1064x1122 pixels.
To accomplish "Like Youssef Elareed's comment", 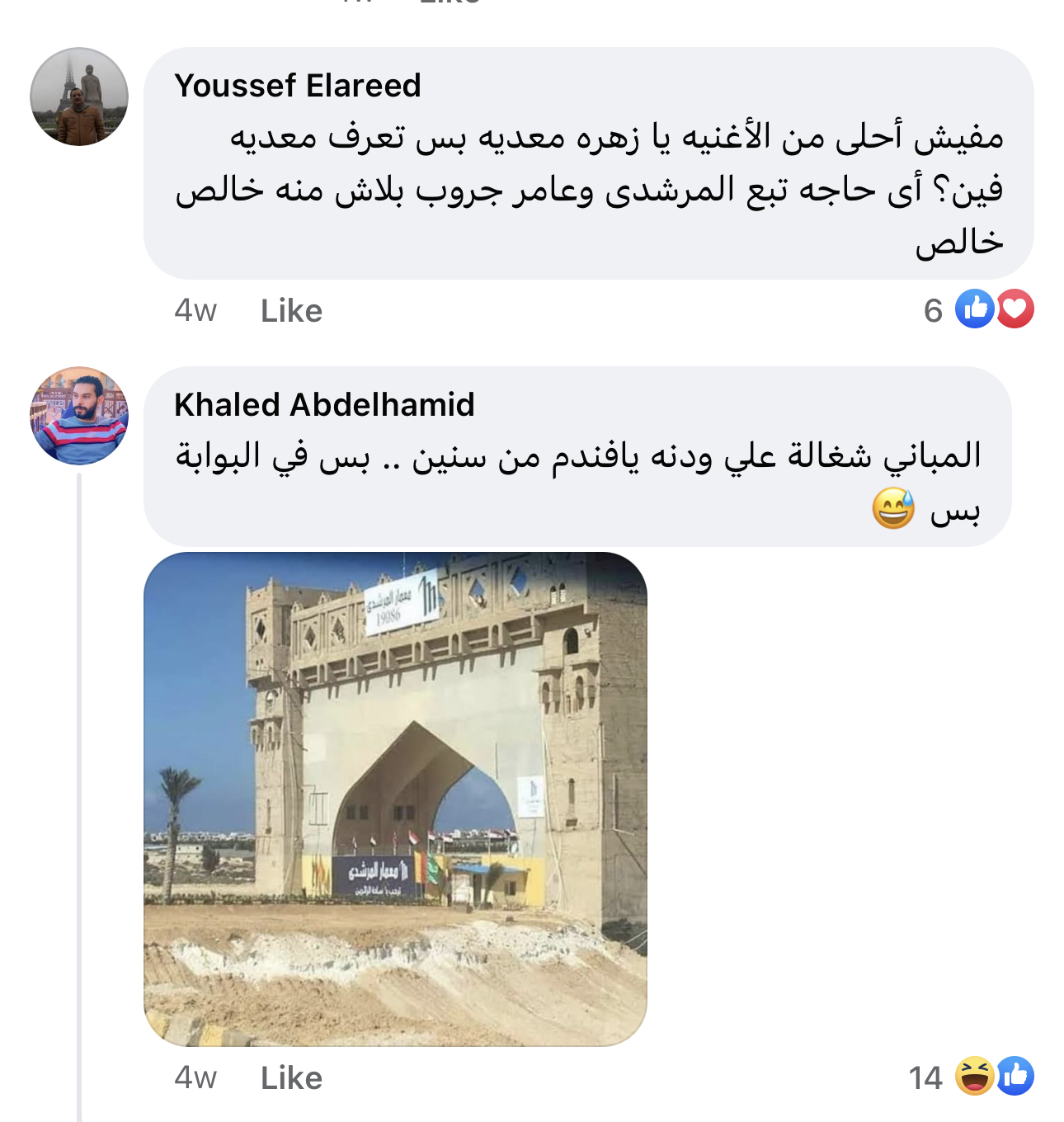I will pos(291,311).
